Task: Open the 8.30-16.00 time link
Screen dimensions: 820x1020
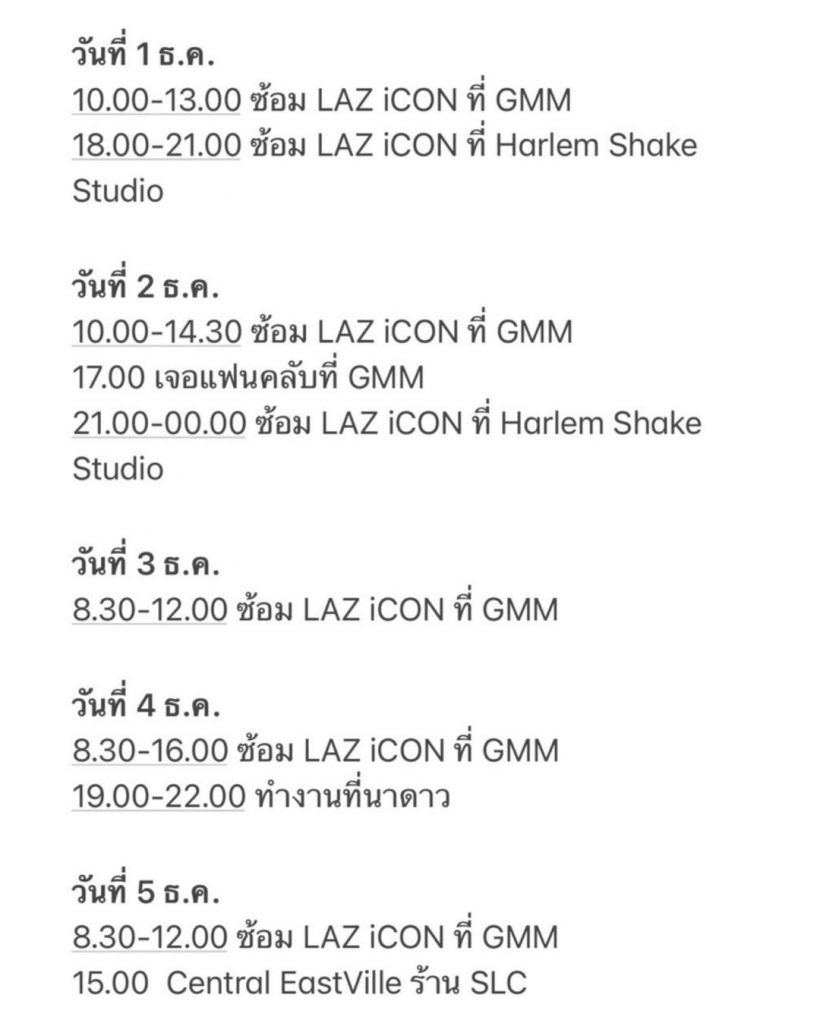Action: pyautogui.click(x=149, y=749)
